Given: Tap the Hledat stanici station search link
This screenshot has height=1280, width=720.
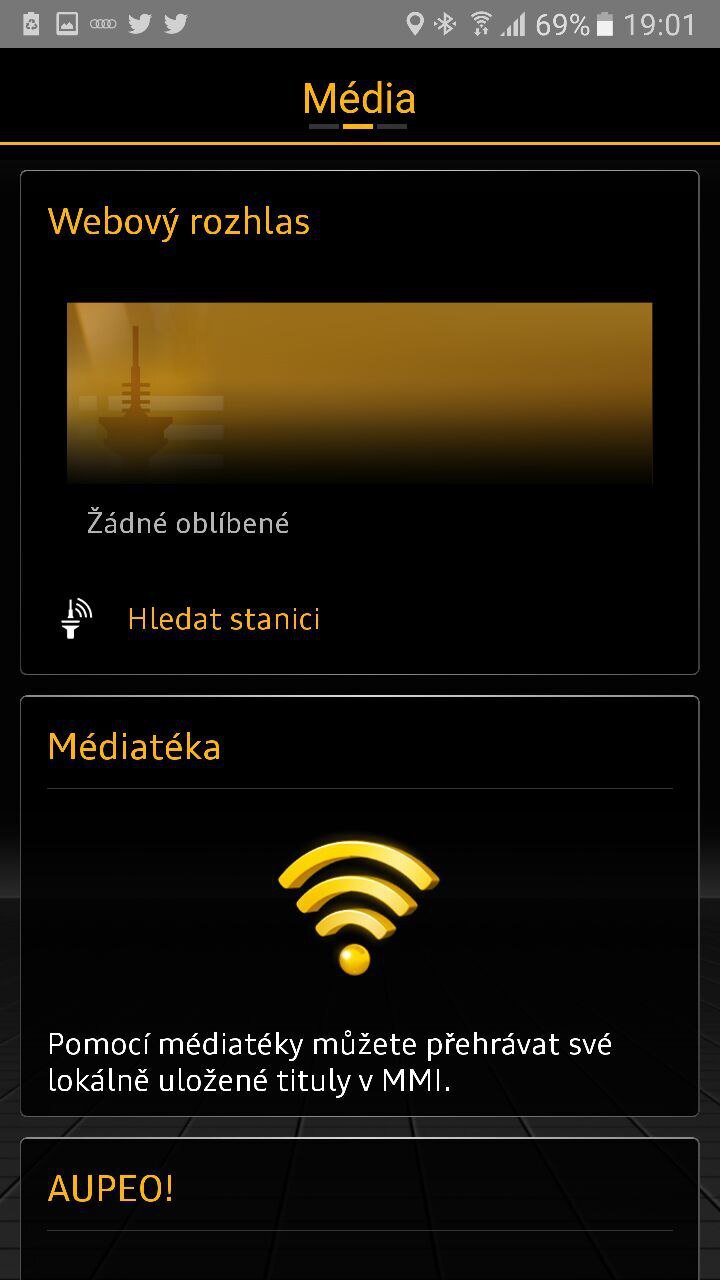Looking at the screenshot, I should pyautogui.click(x=223, y=619).
